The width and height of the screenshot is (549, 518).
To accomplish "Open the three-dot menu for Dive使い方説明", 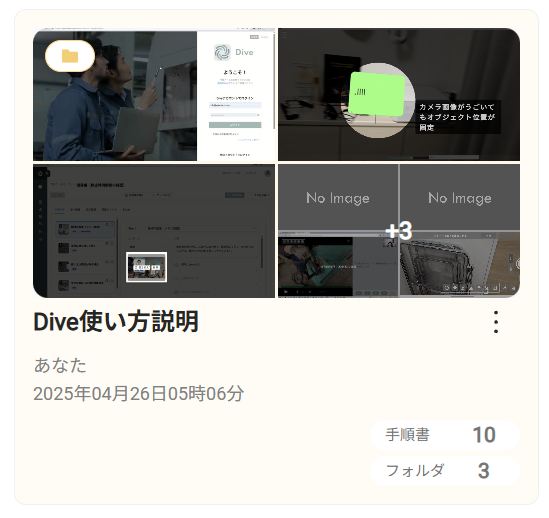I will (495, 322).
